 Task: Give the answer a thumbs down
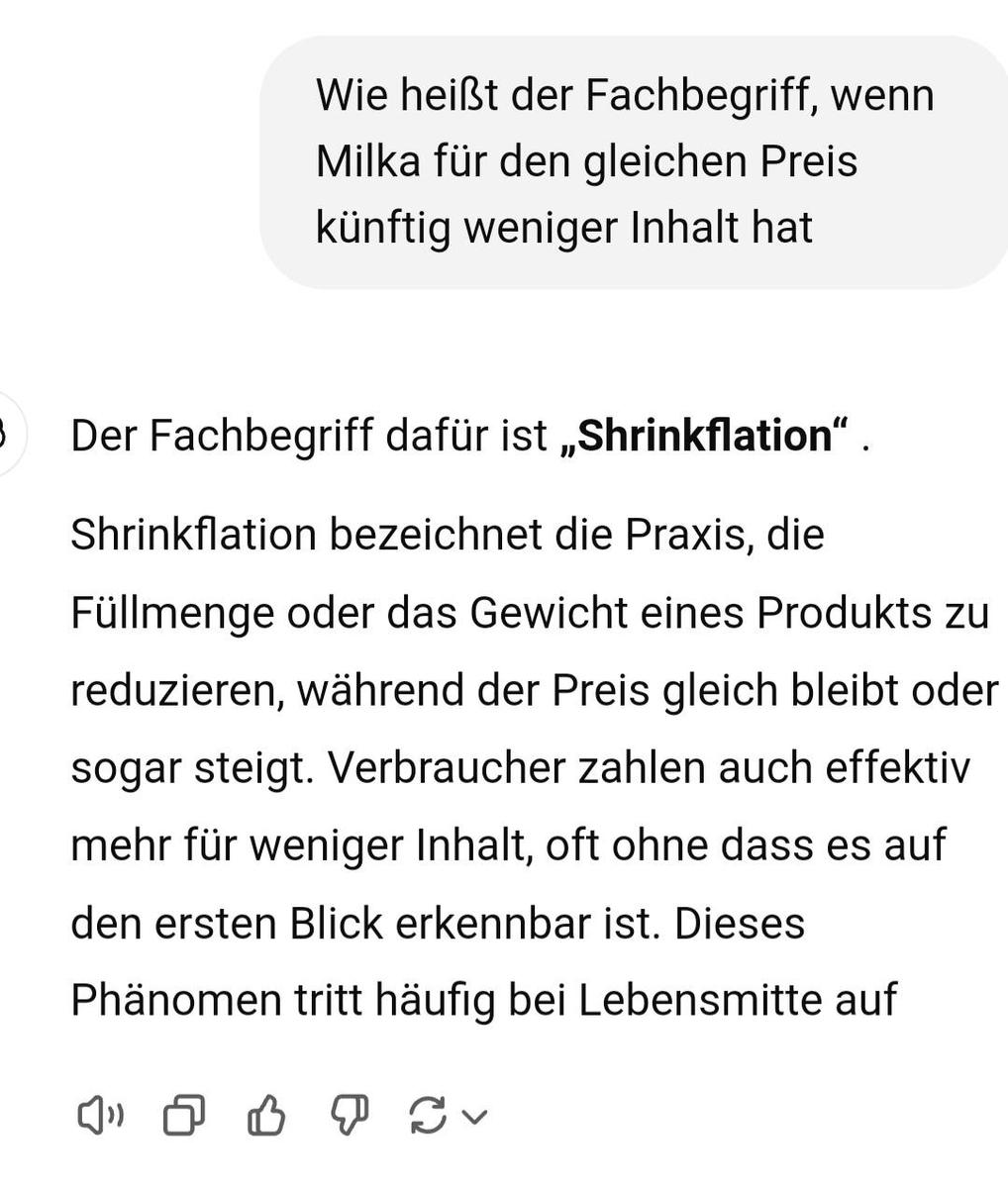[x=348, y=1117]
